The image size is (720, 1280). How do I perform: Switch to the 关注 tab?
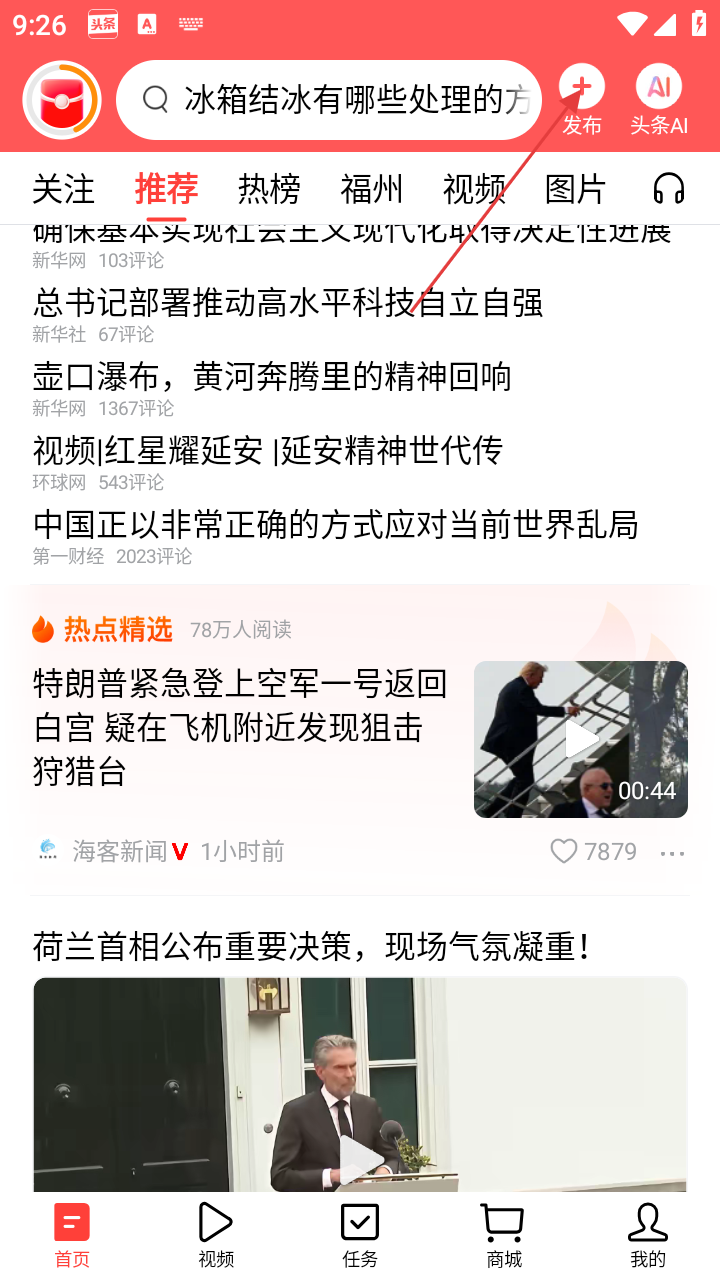pos(63,188)
